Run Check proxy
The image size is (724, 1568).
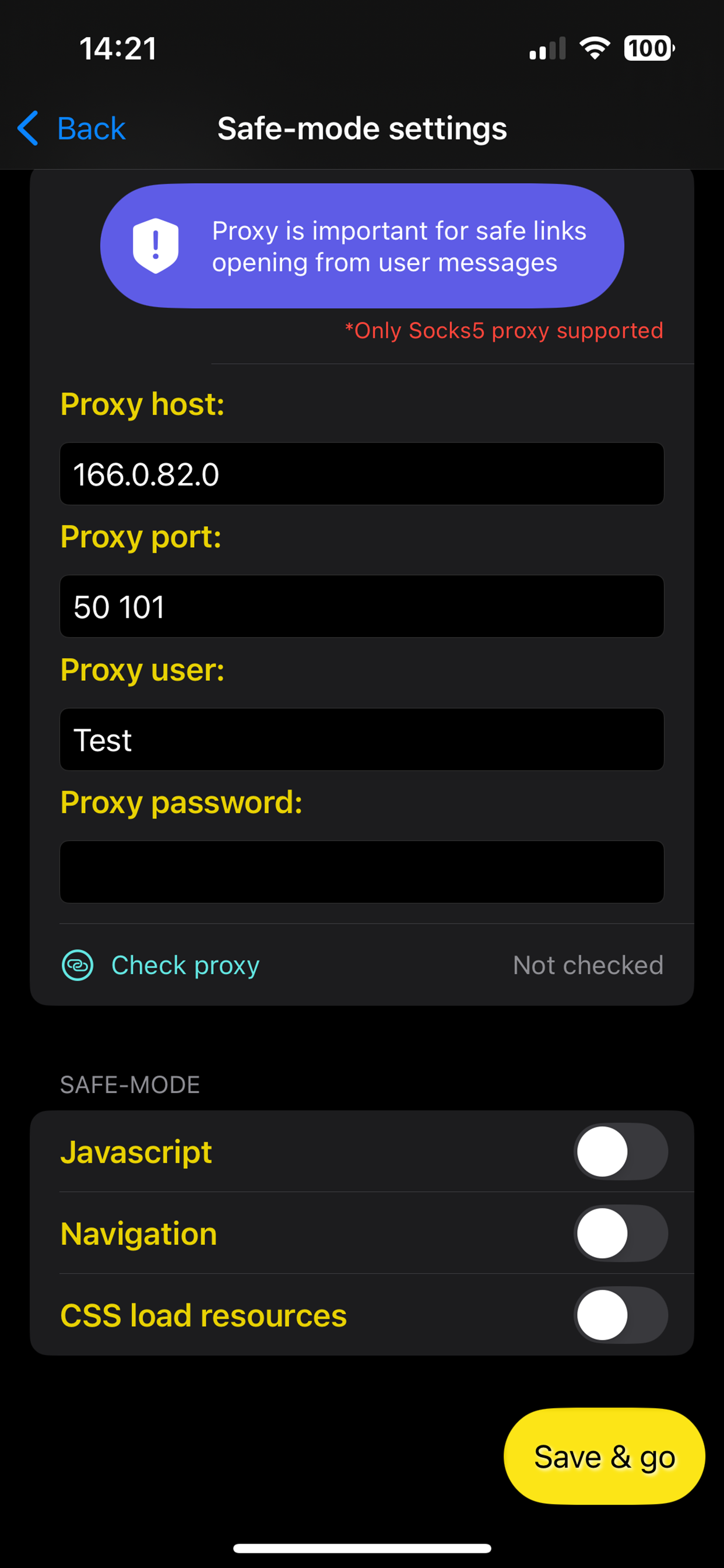point(161,965)
